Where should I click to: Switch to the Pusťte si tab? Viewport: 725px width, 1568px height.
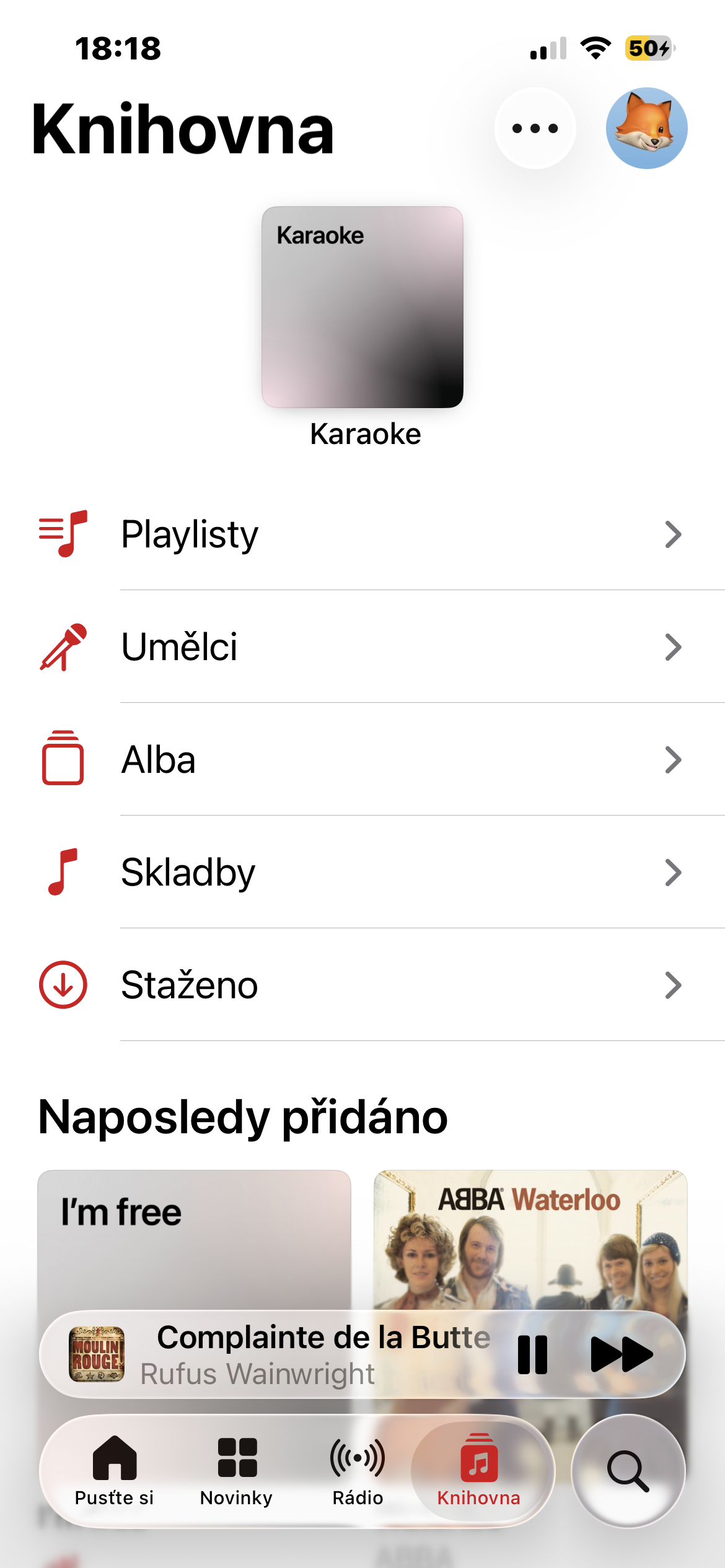(x=115, y=1471)
